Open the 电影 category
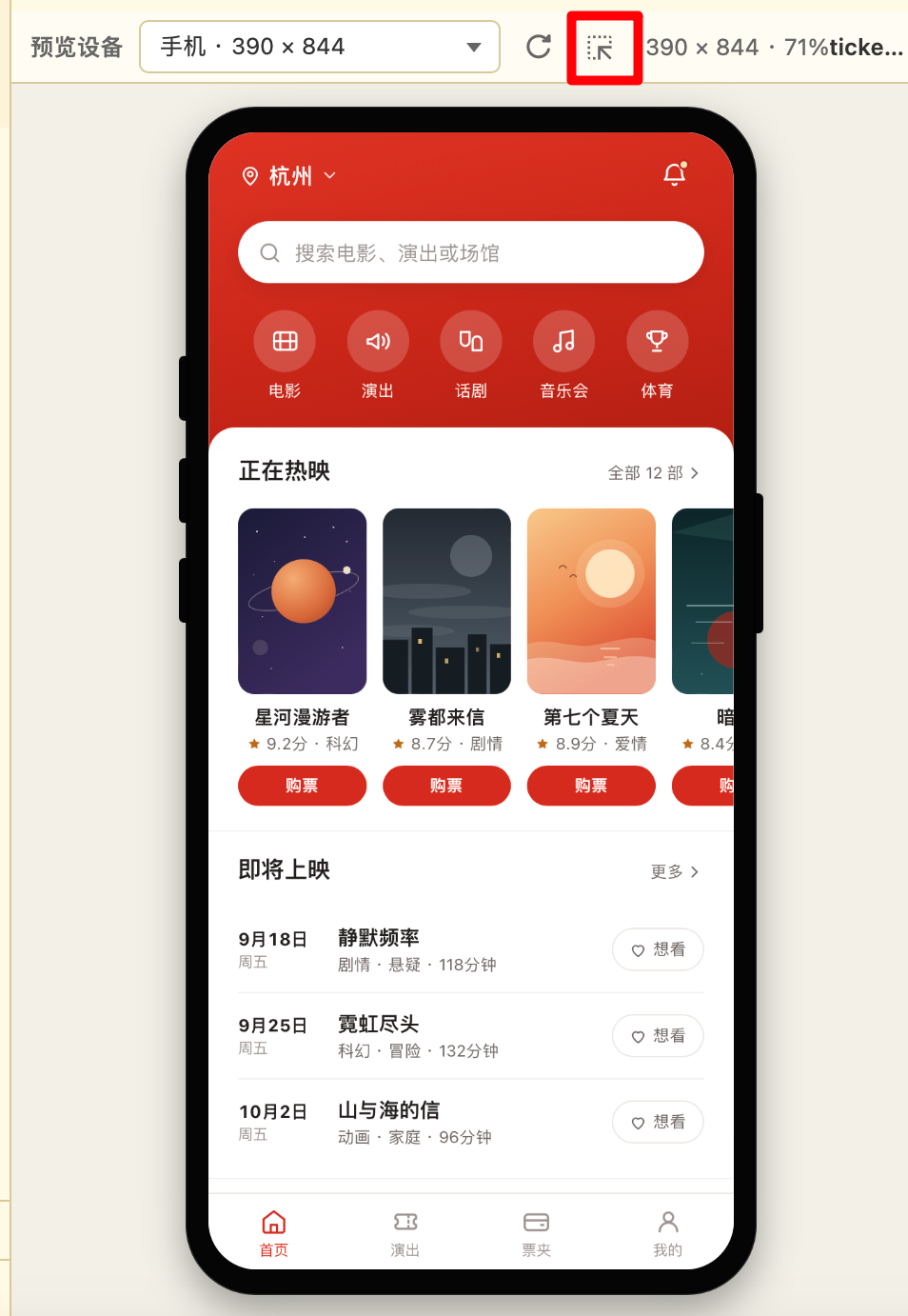The image size is (908, 1316). coord(285,356)
